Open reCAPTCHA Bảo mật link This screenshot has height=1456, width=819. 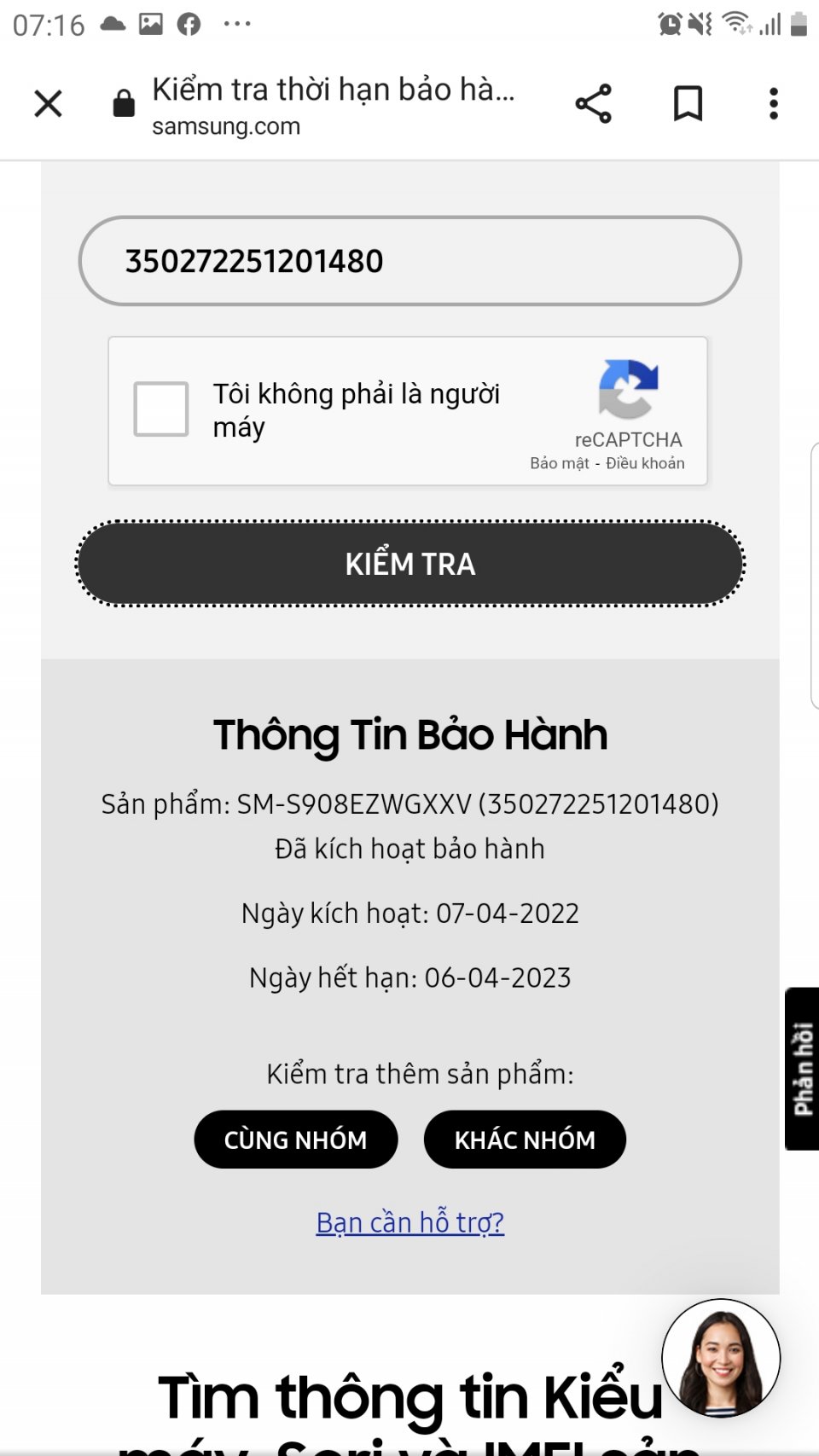tap(559, 463)
